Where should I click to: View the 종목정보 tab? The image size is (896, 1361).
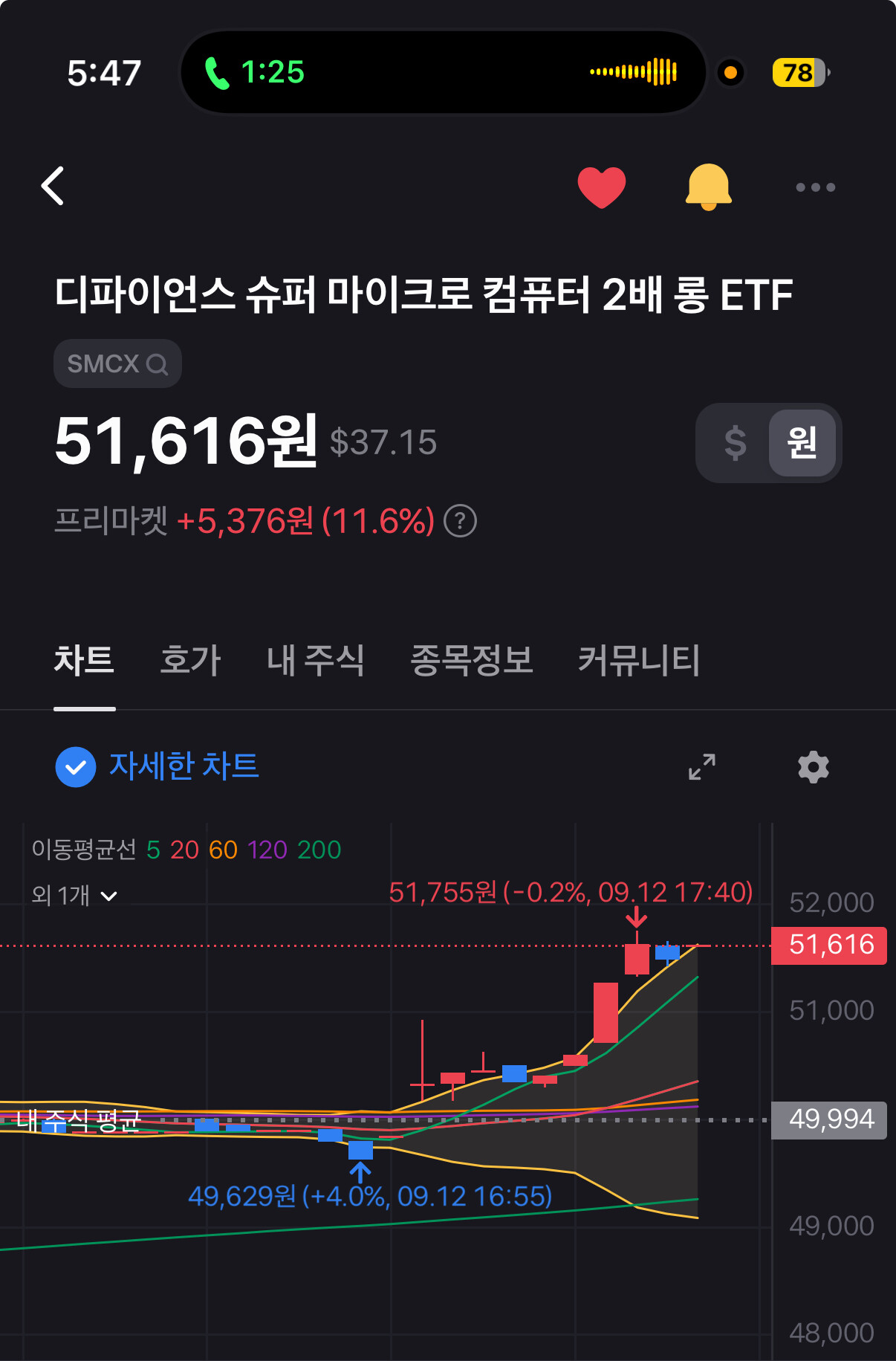click(x=472, y=660)
